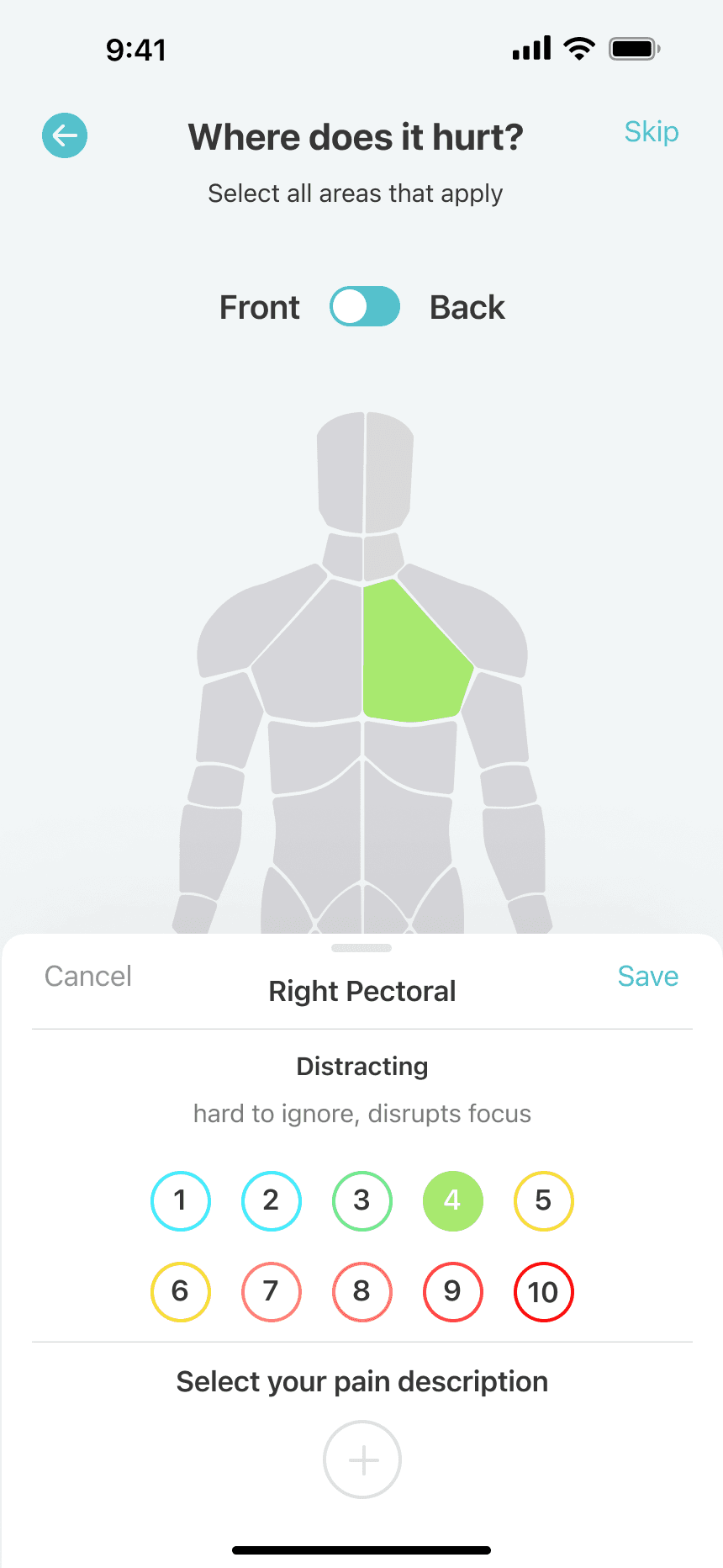723x1568 pixels.
Task: Pick pain level 7 on the scale
Action: (272, 1292)
